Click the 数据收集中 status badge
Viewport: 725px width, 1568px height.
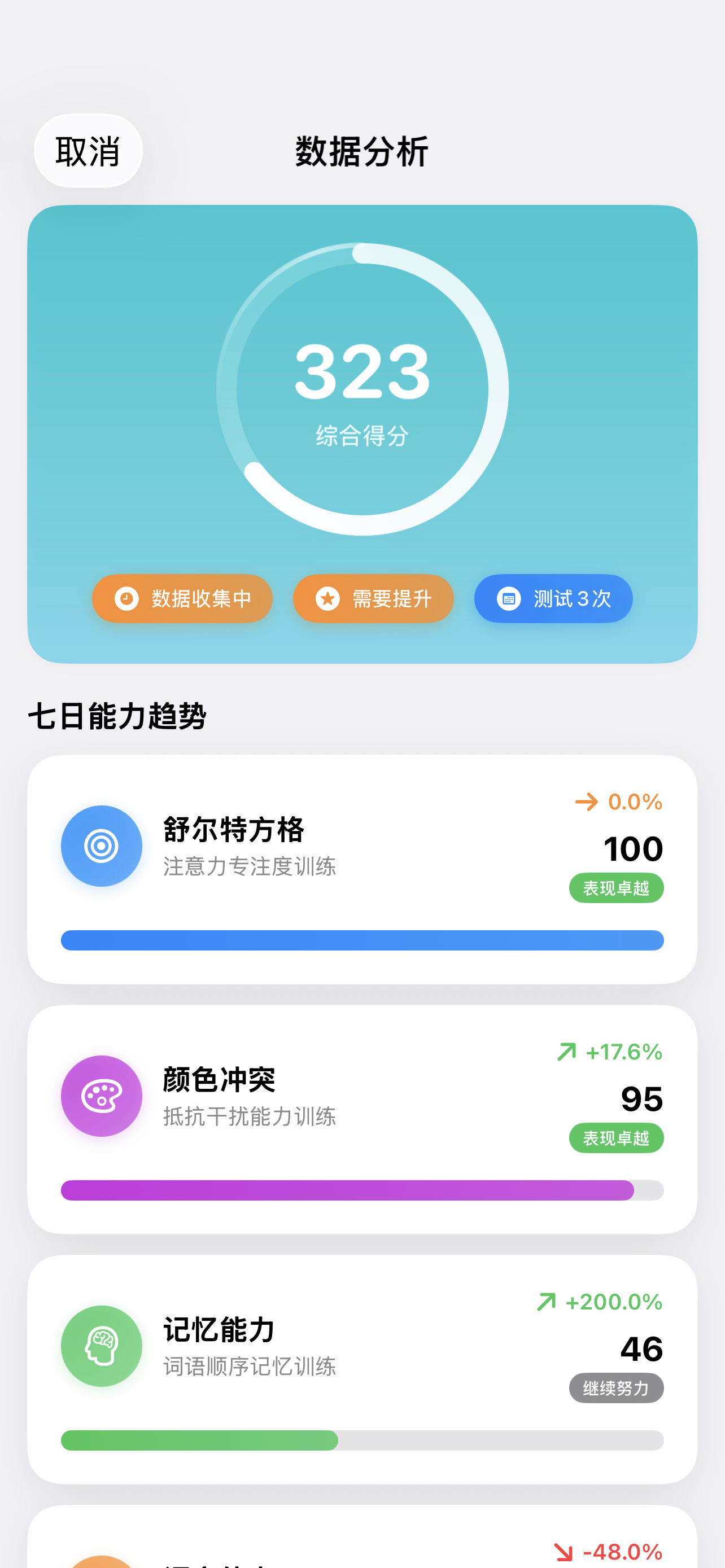[x=182, y=599]
